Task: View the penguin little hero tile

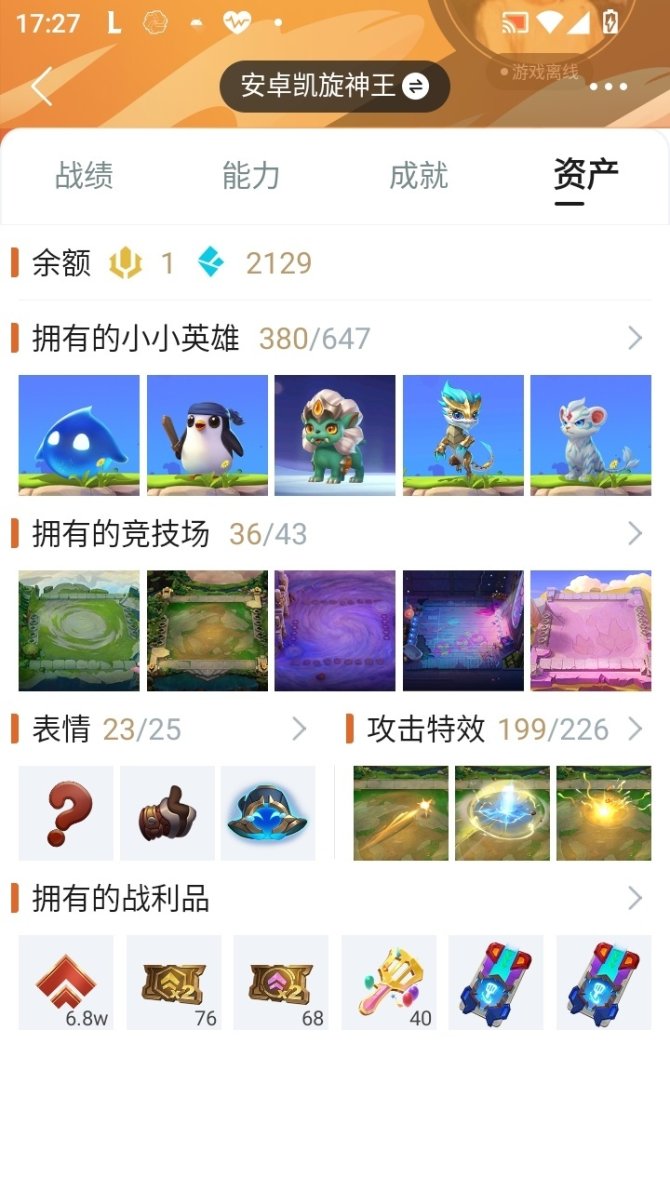Action: coord(207,435)
